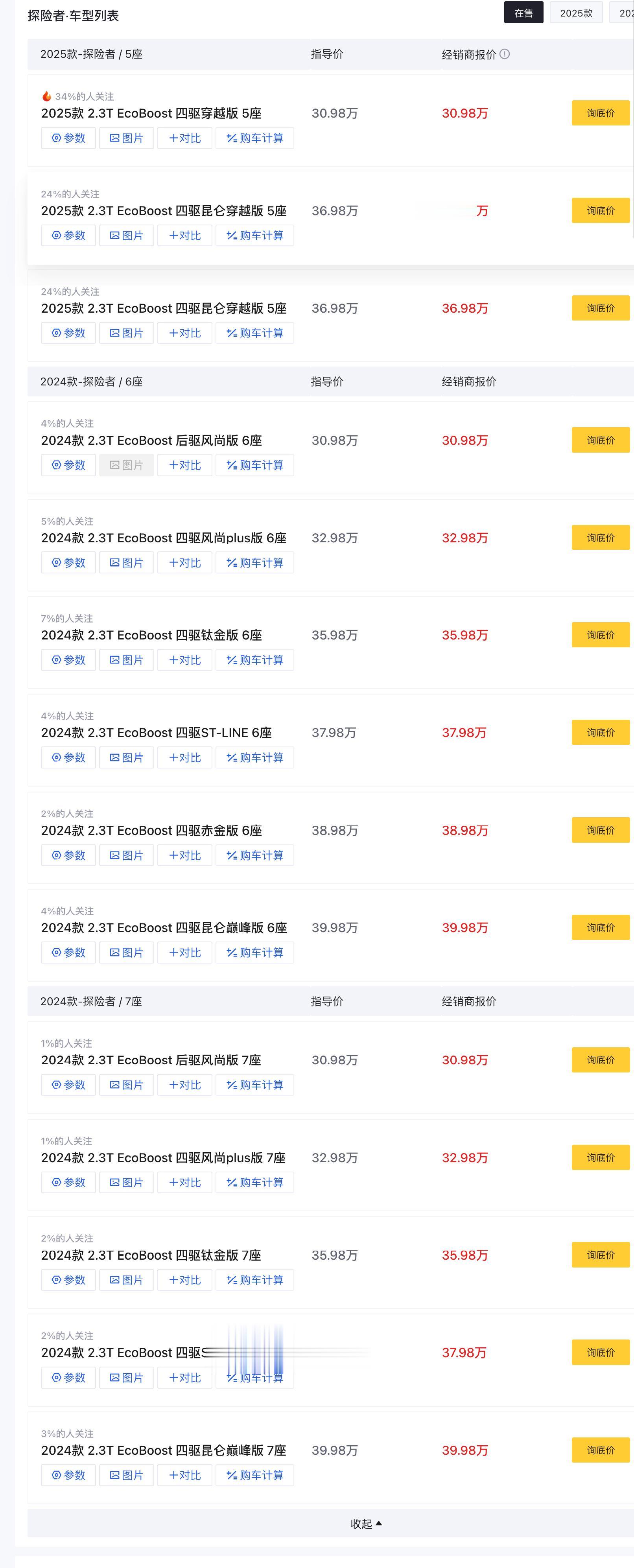Screen dimensions: 634x1568
Task: Add 2024款 四驱风尚plus版 7座 to 对比
Action: coord(184,1182)
